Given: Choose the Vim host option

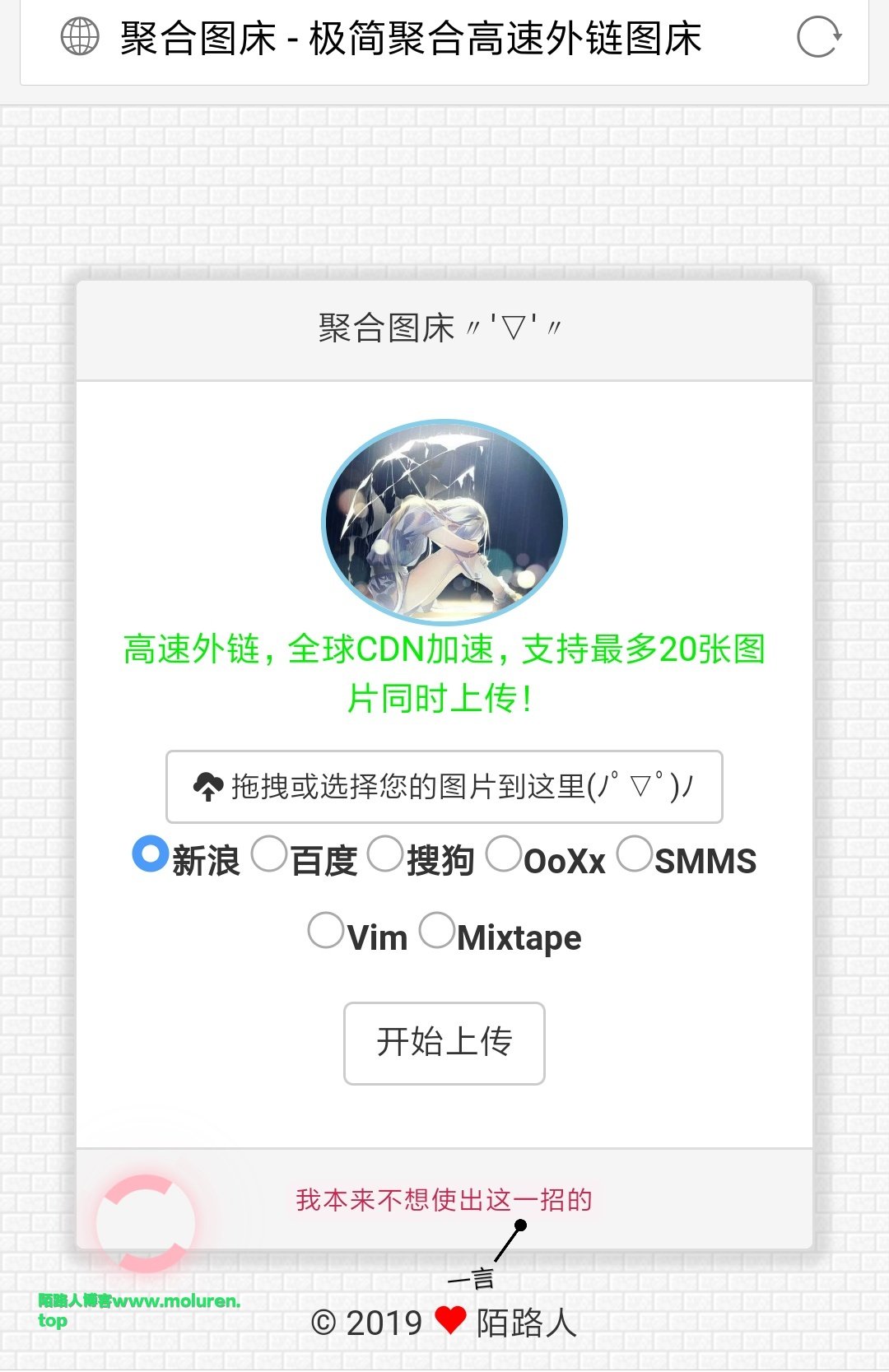Looking at the screenshot, I should coord(326,931).
